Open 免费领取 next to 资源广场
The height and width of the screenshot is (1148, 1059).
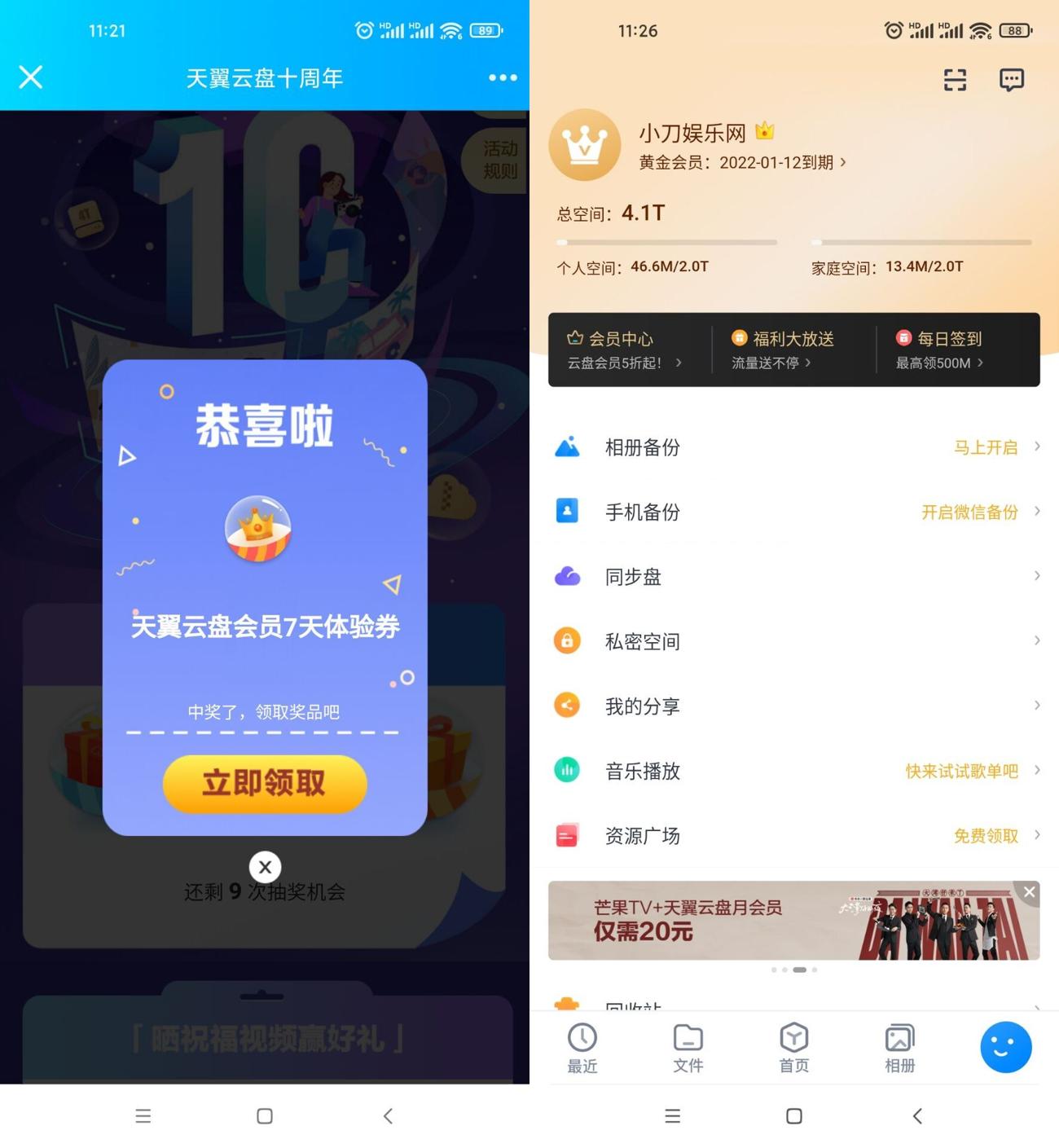coord(986,835)
